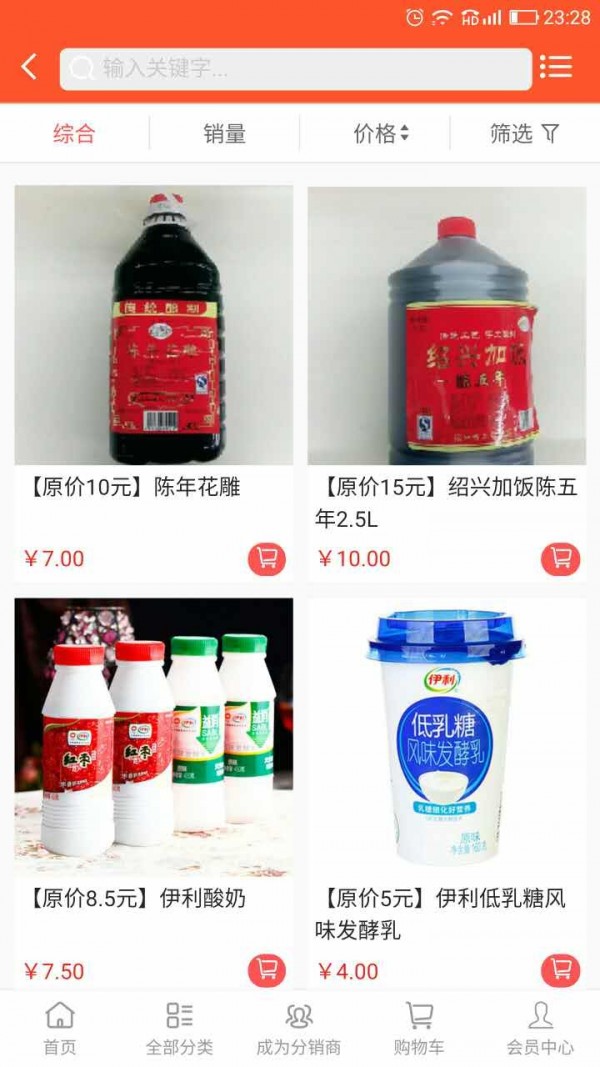The height and width of the screenshot is (1067, 600).
Task: Open the 伊利酸奶 product card
Action: coord(153,738)
